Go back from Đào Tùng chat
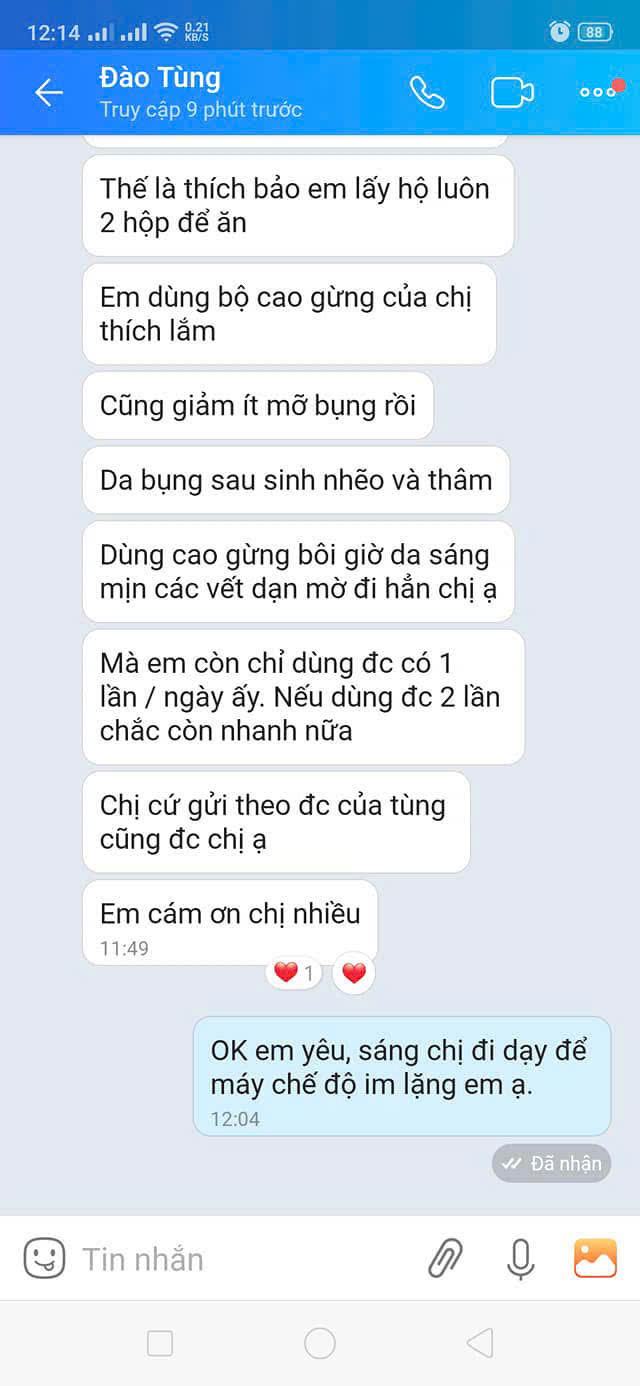640x1386 pixels. coord(48,93)
